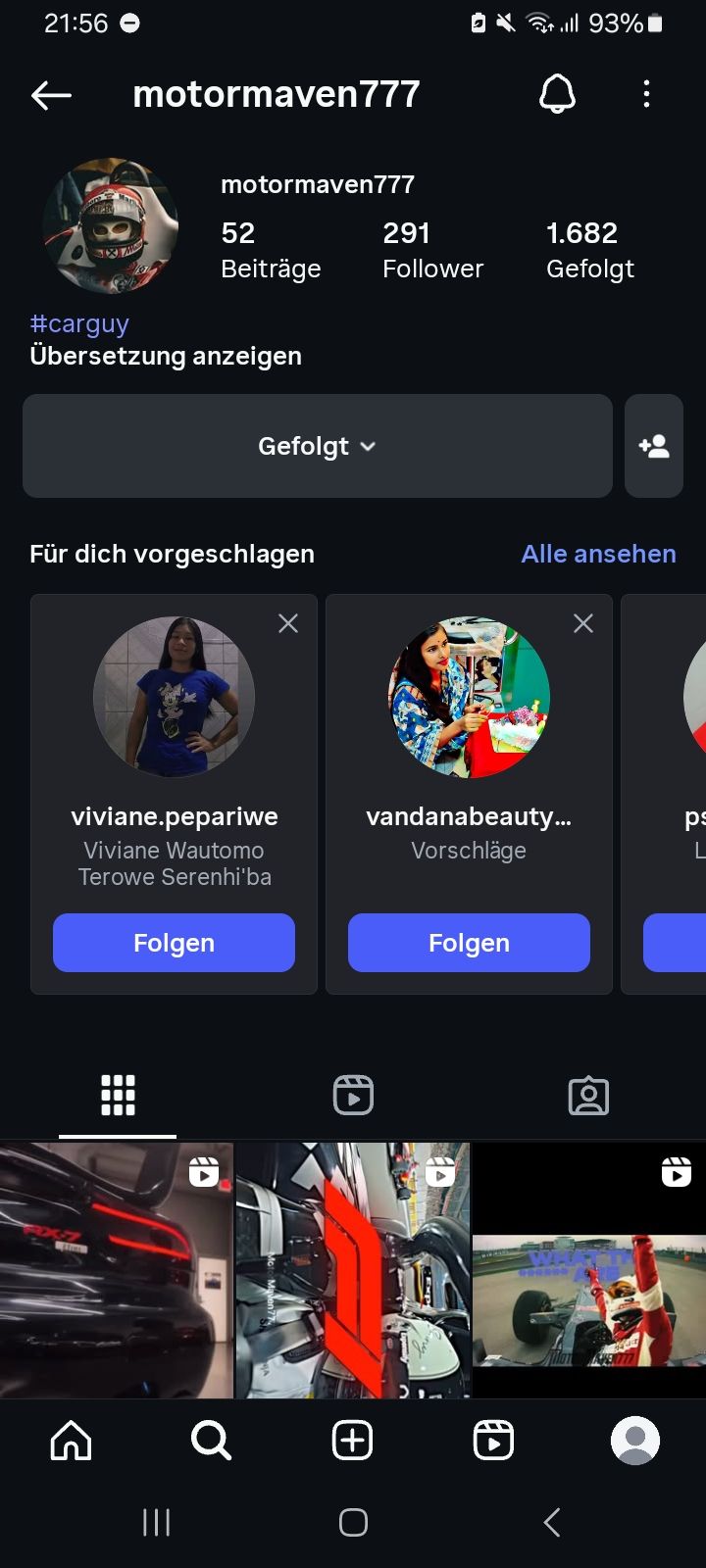Viewport: 706px width, 1568px height.
Task: Open the three-dot overflow menu
Action: pos(646,95)
